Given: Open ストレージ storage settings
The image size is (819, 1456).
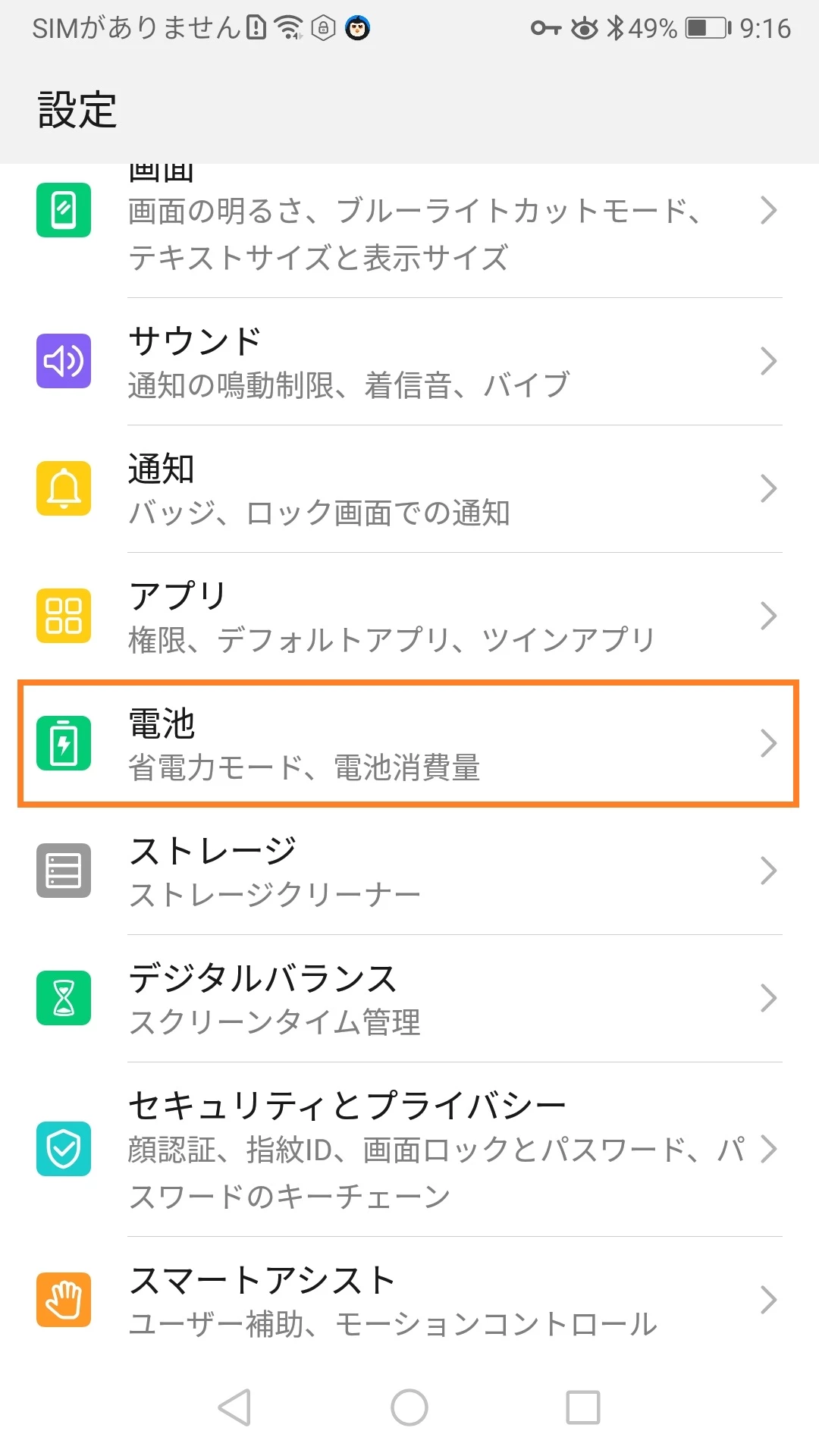Looking at the screenshot, I should tap(409, 871).
